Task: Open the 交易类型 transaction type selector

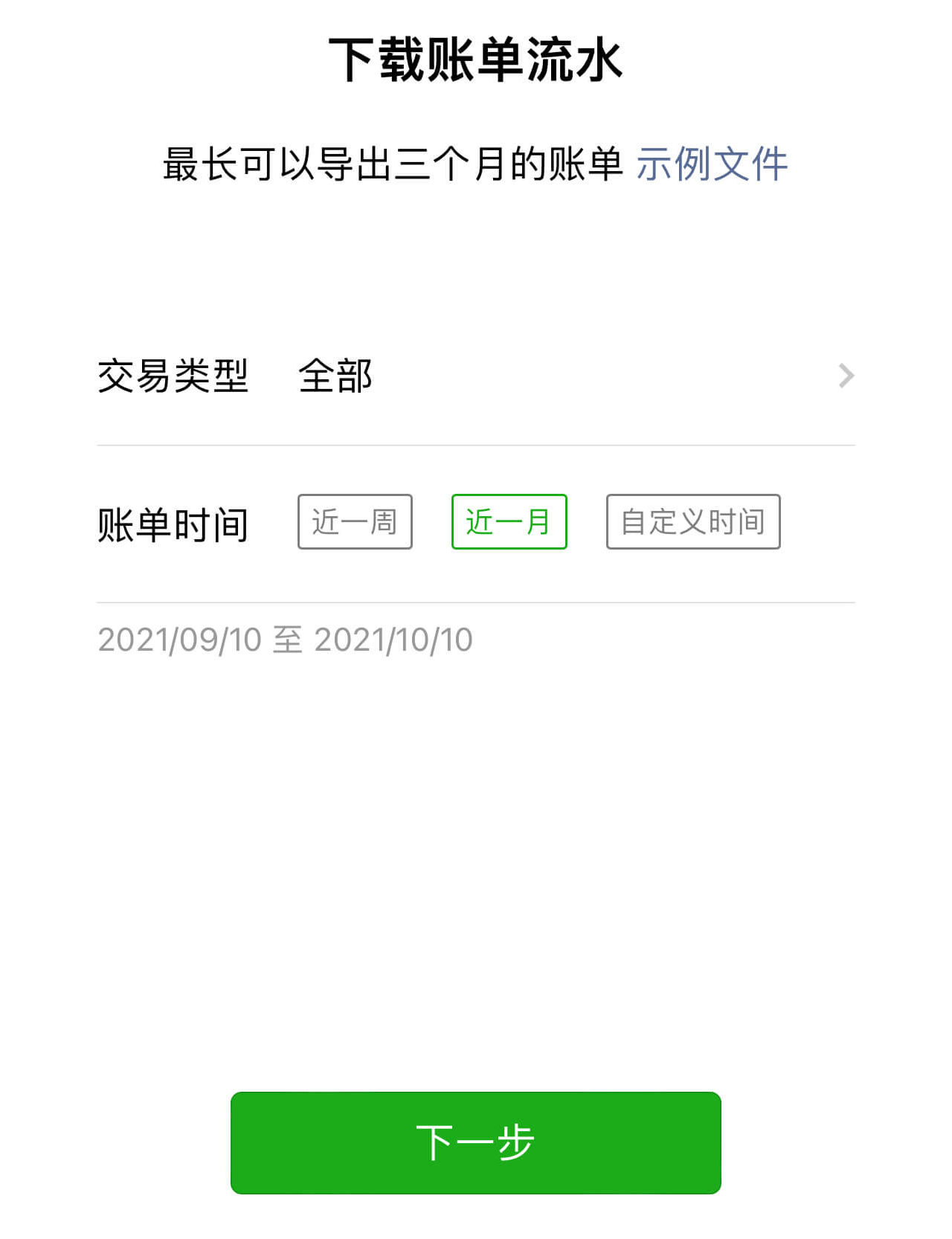Action: 476,376
